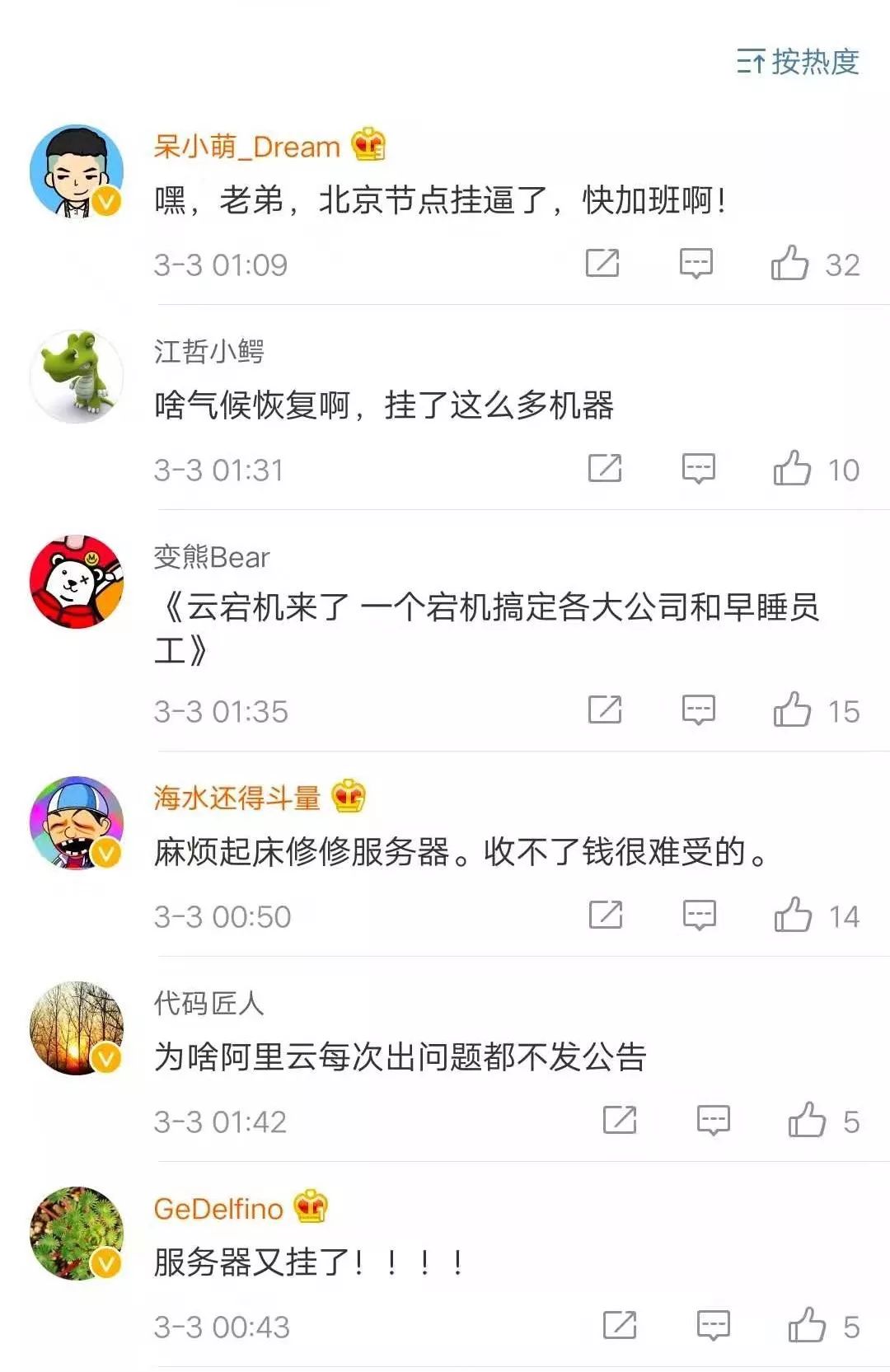Repost 变熊Bear's comment
The height and width of the screenshot is (1372, 890).
[x=605, y=710]
